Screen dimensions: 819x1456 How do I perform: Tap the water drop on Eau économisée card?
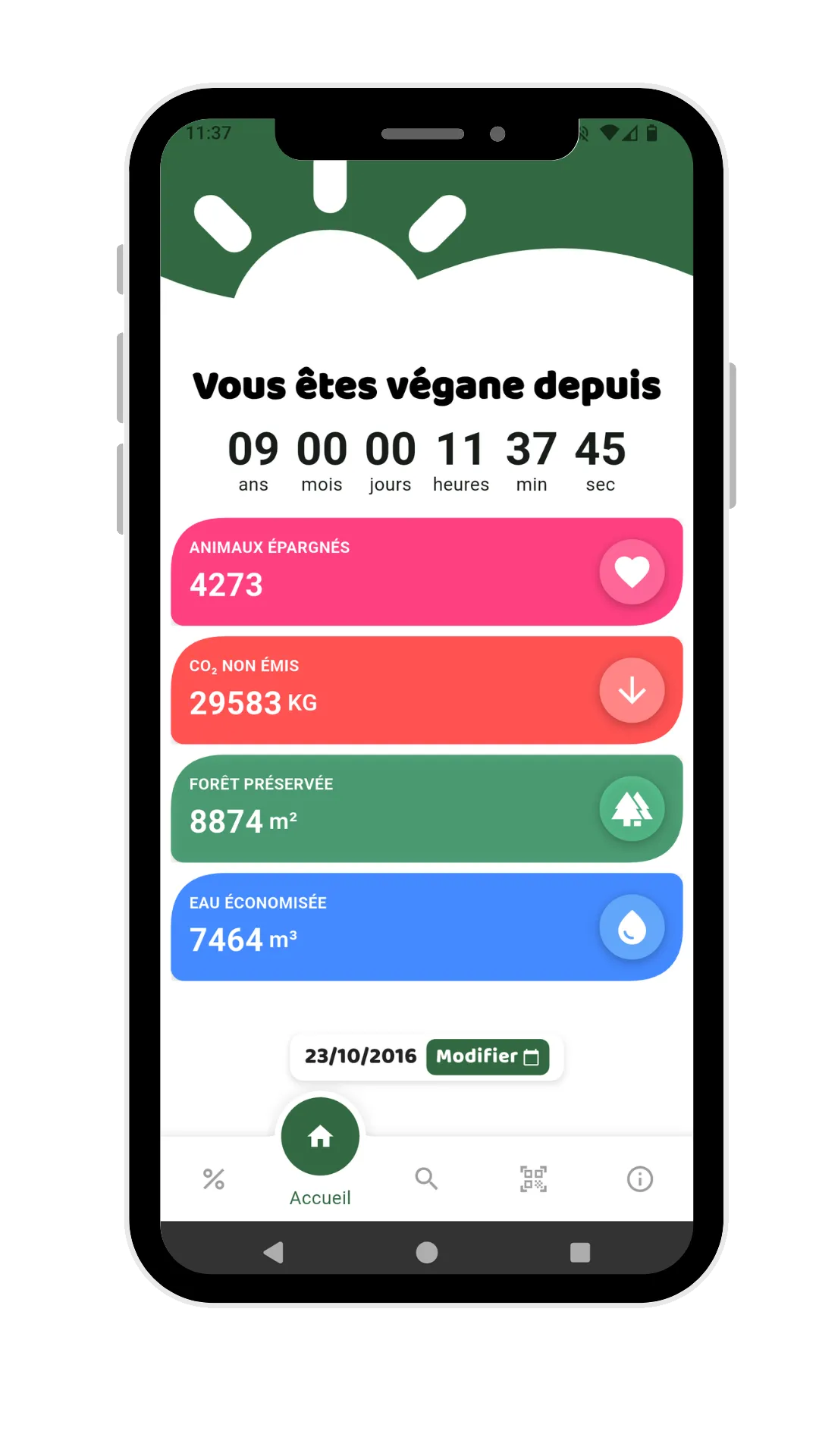click(632, 927)
